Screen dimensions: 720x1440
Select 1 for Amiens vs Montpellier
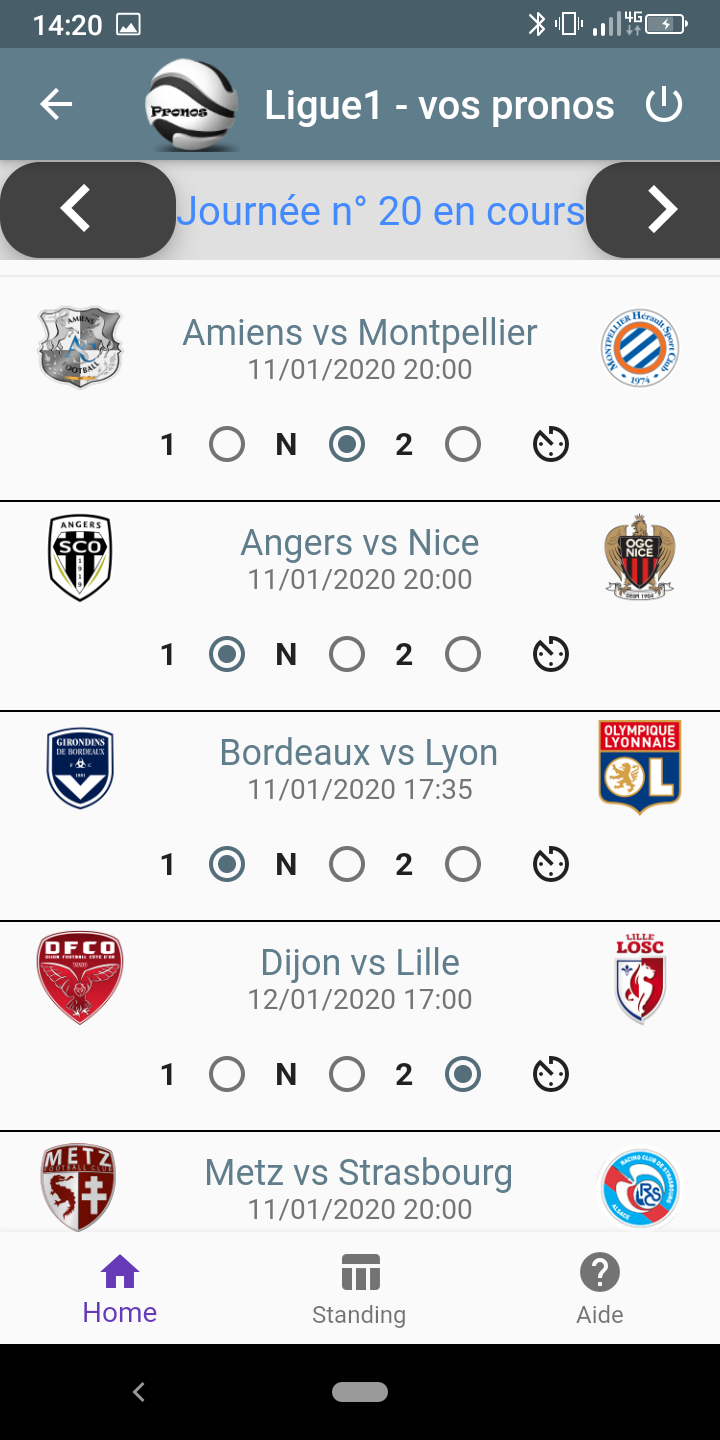pyautogui.click(x=227, y=444)
